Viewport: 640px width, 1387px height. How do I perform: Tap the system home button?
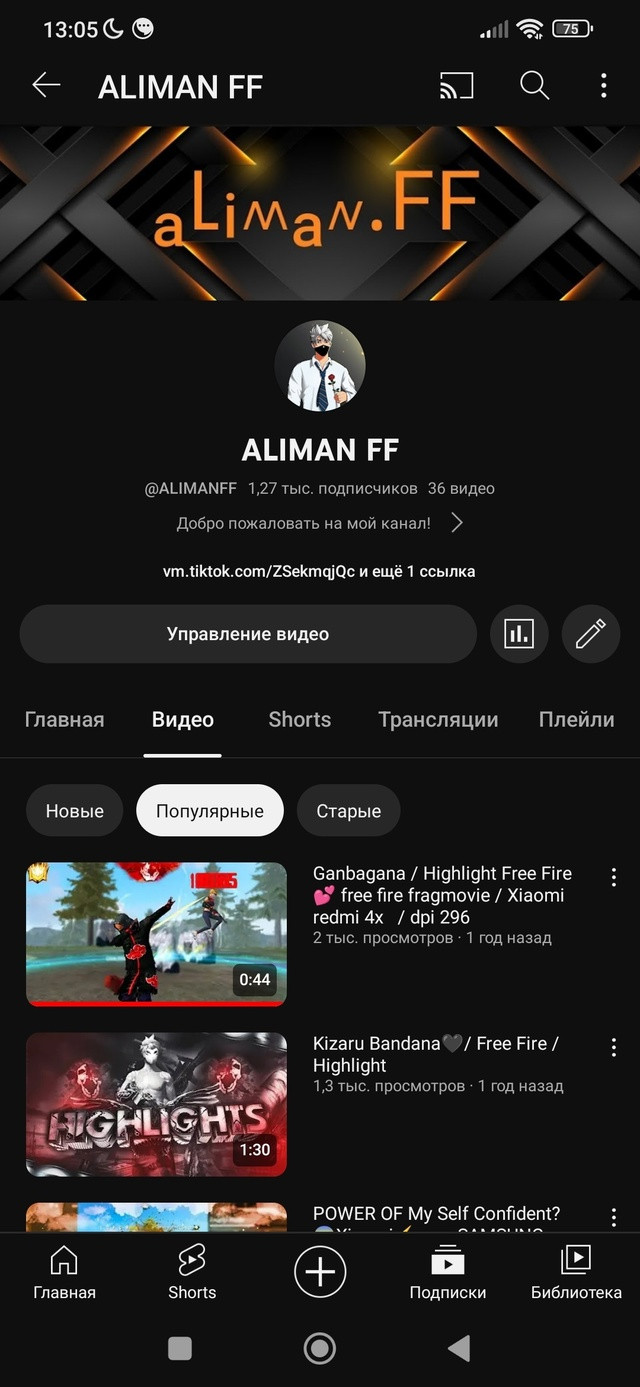[320, 1348]
